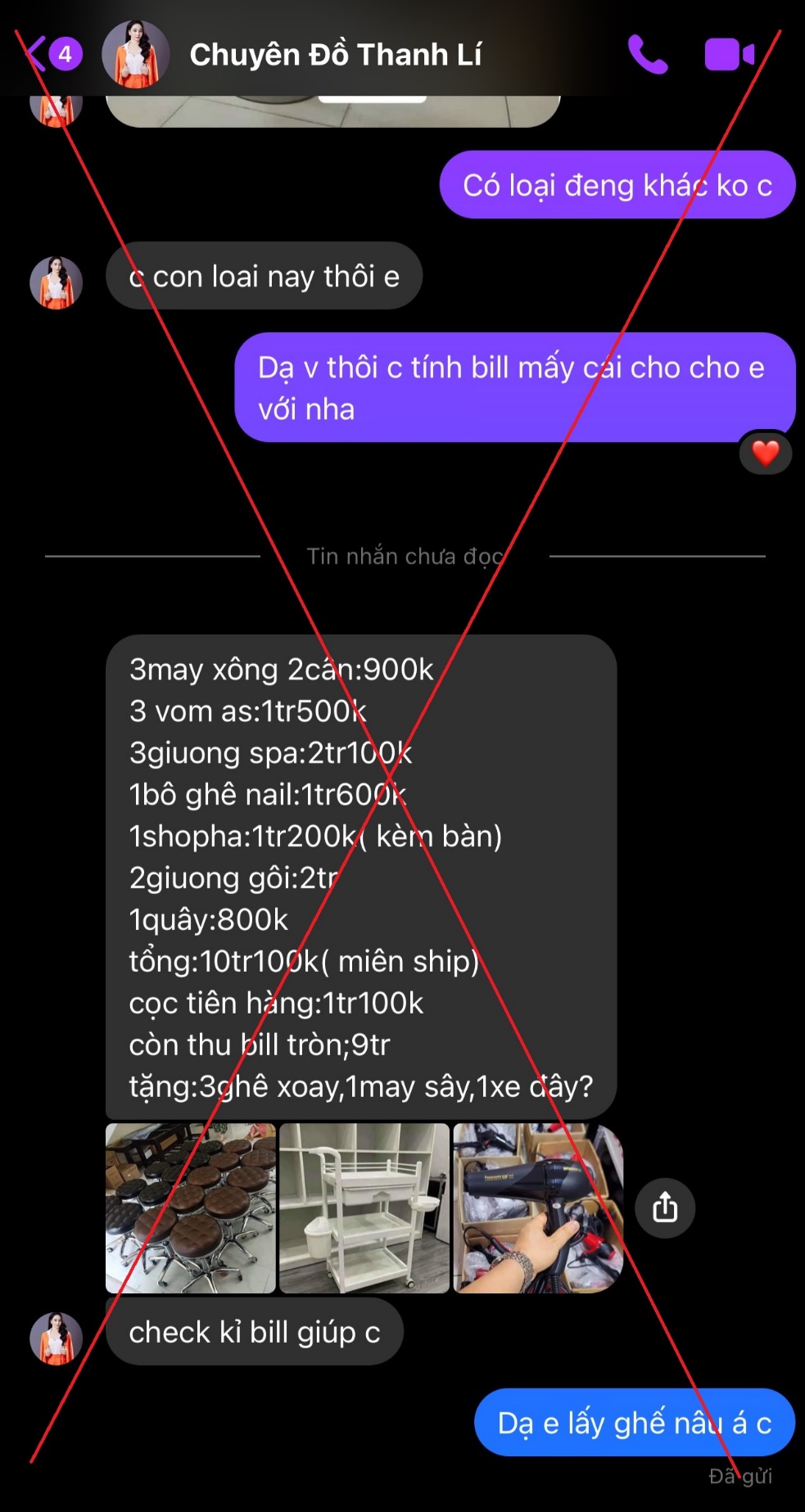Screen dimensions: 805x1512
Task: Share the sent photos via share icon
Action: 665,1207
